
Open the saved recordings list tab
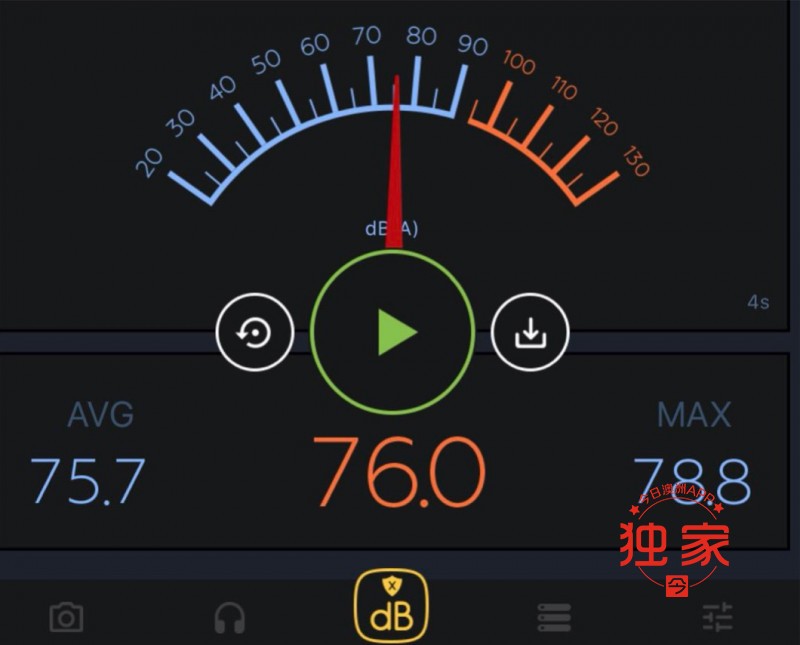pos(554,617)
